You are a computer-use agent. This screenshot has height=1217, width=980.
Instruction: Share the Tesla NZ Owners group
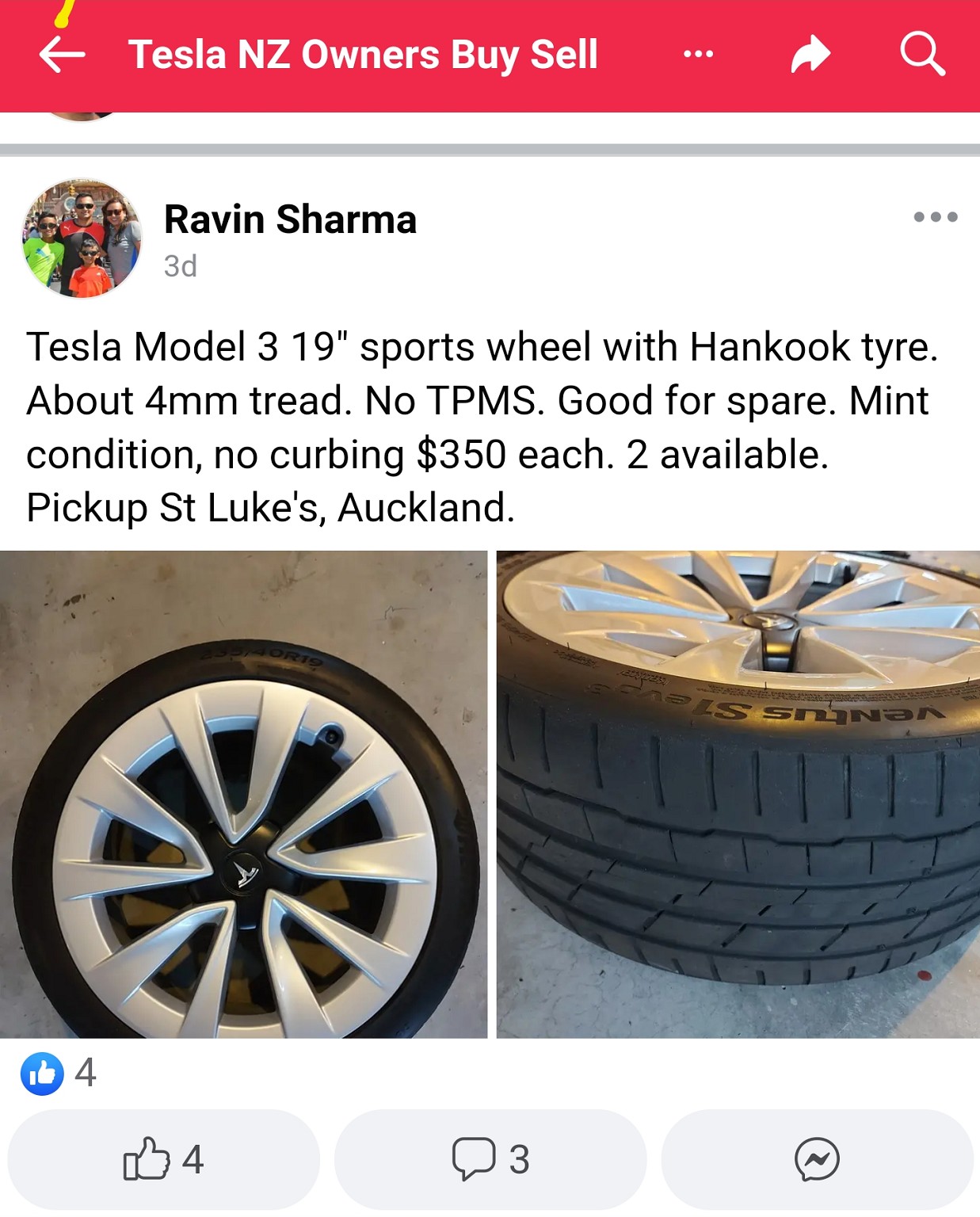810,55
